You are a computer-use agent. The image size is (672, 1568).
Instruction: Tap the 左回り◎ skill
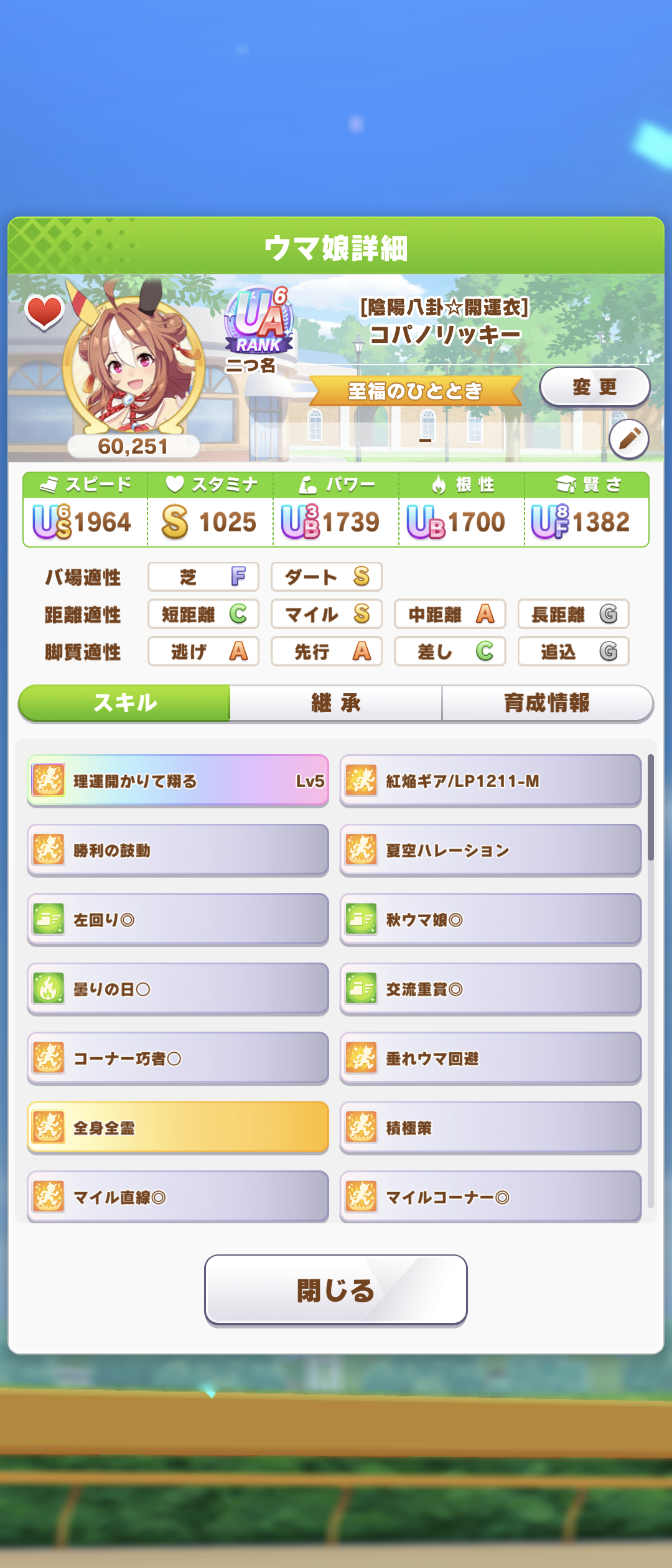point(178,919)
